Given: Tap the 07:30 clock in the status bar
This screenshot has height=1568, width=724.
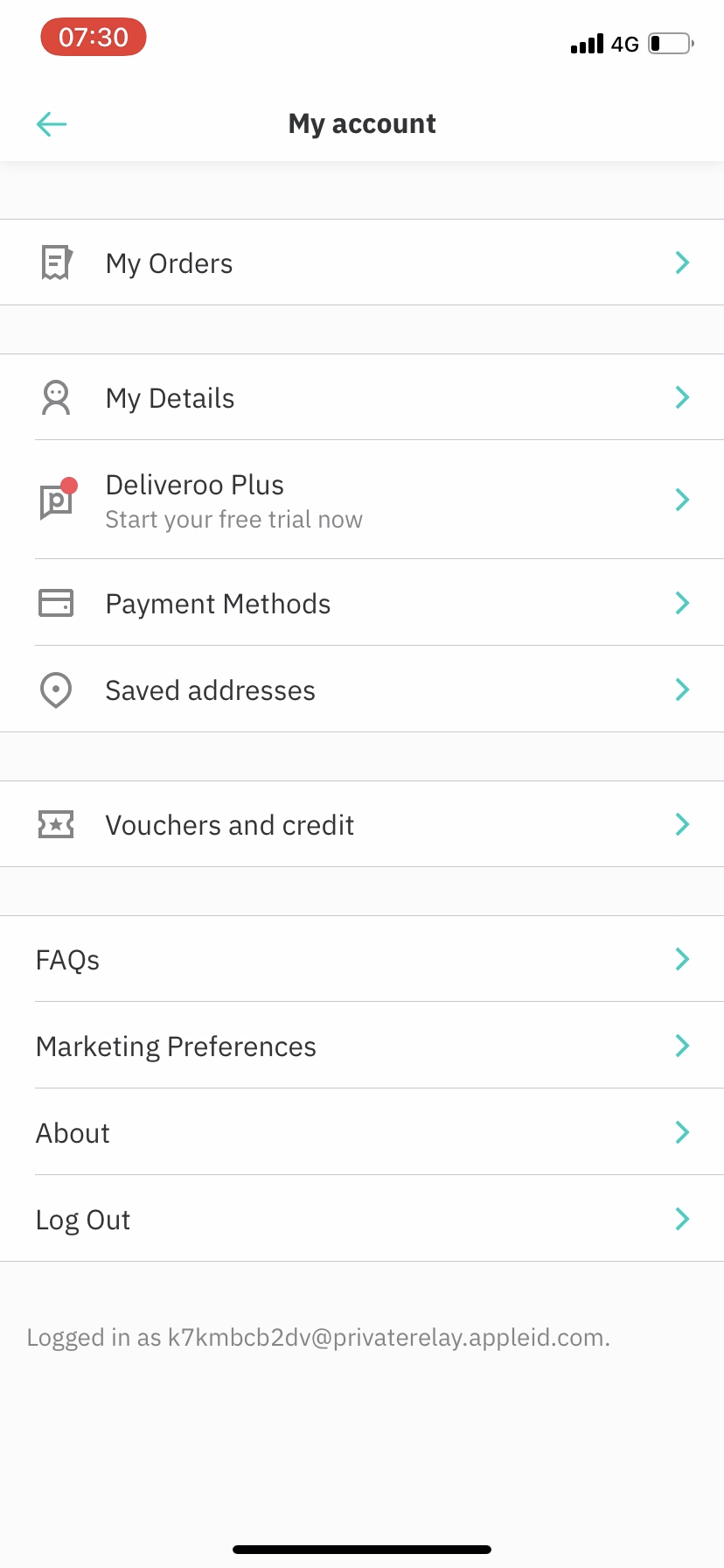Looking at the screenshot, I should (x=93, y=37).
